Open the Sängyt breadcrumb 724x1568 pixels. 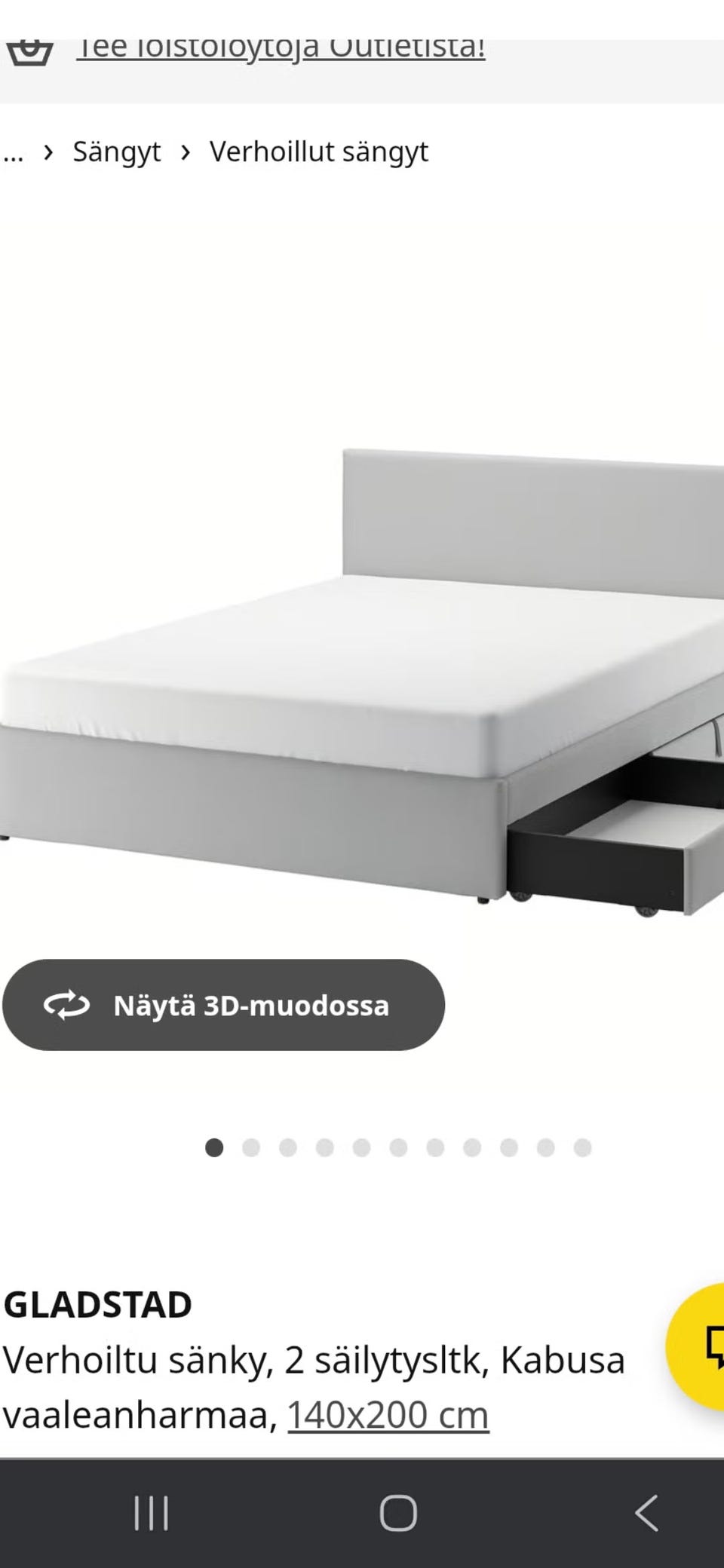[117, 151]
